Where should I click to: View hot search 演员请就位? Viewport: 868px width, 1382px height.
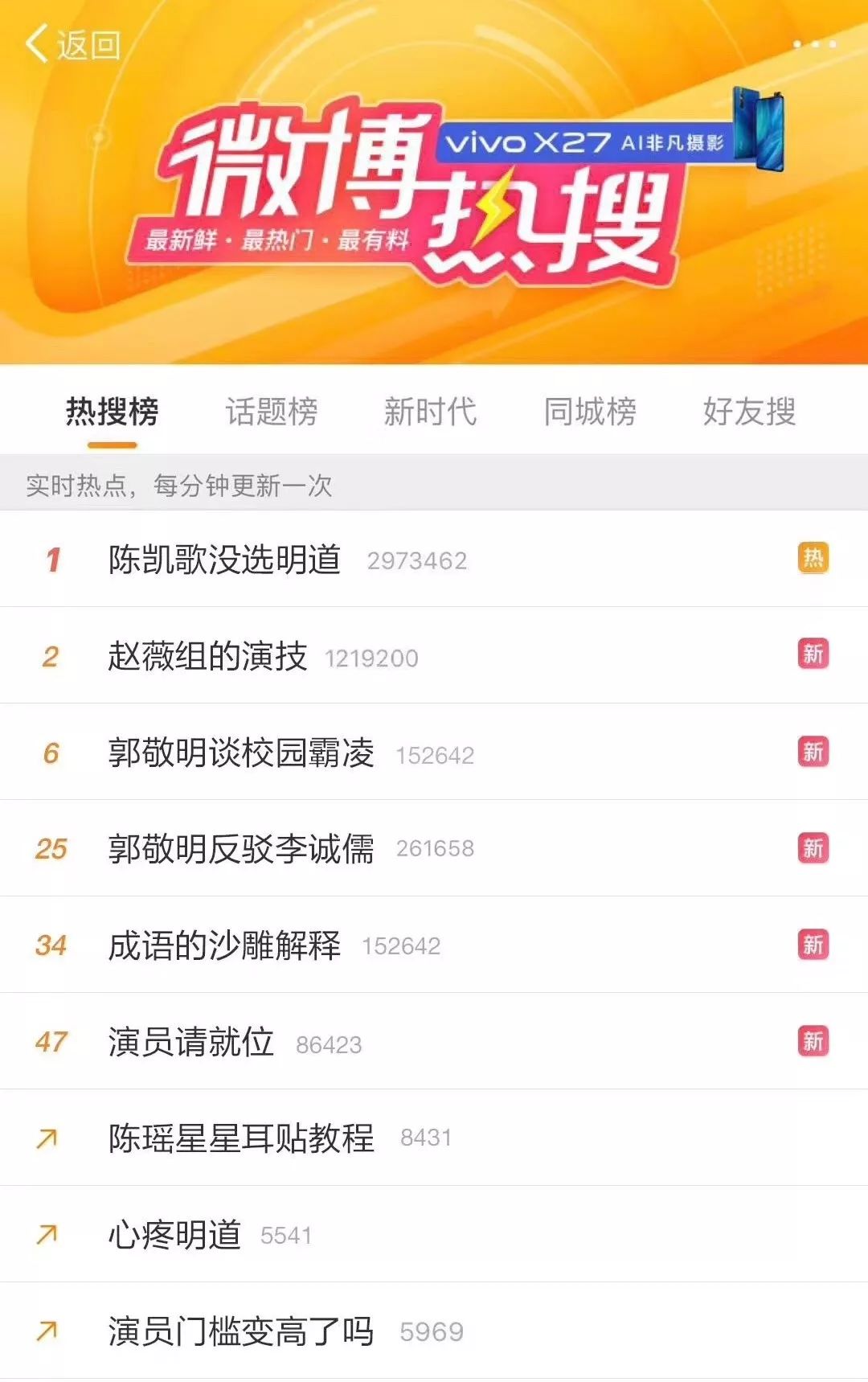tap(191, 1042)
